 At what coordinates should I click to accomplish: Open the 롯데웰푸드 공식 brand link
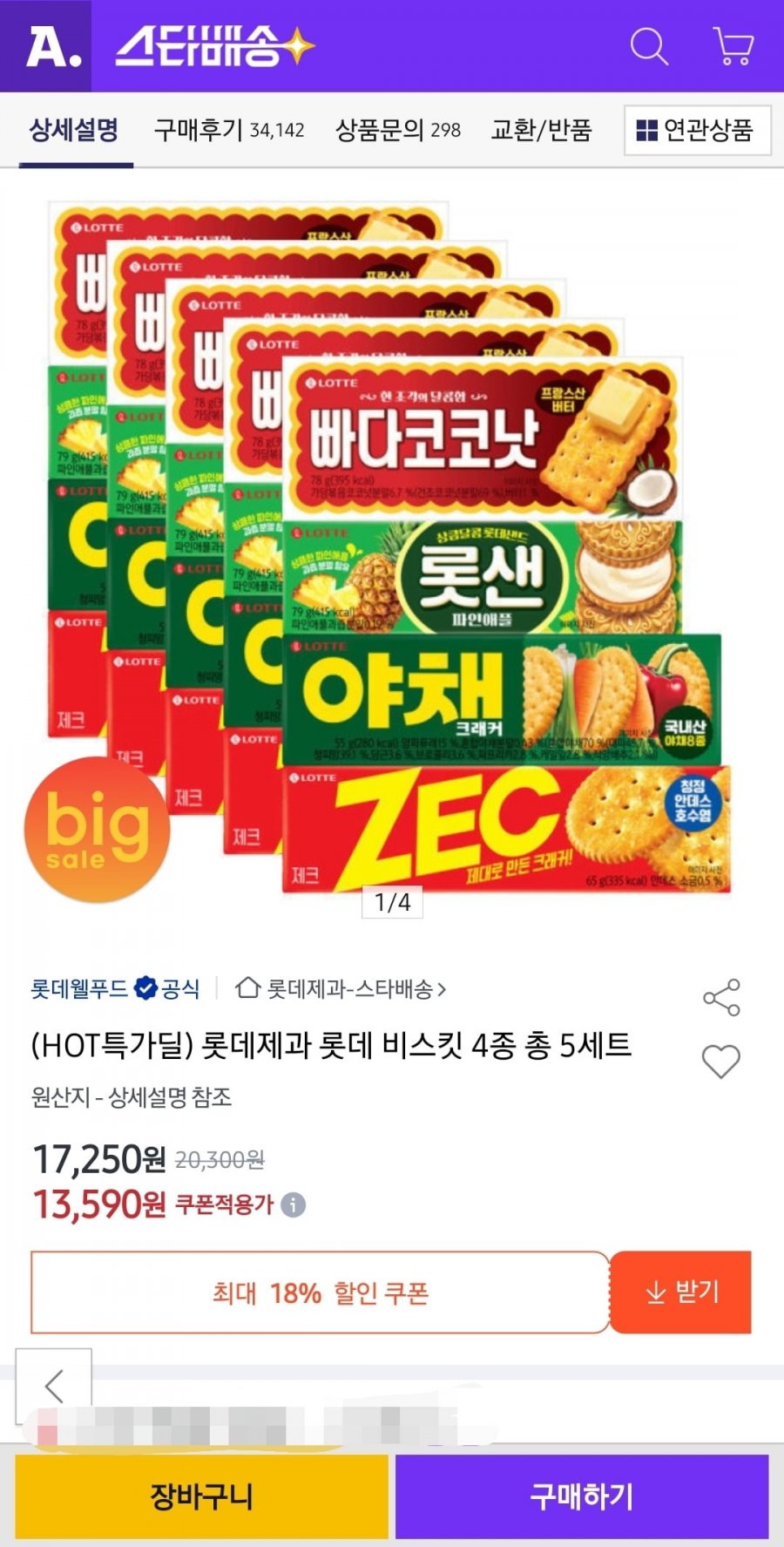click(x=115, y=988)
